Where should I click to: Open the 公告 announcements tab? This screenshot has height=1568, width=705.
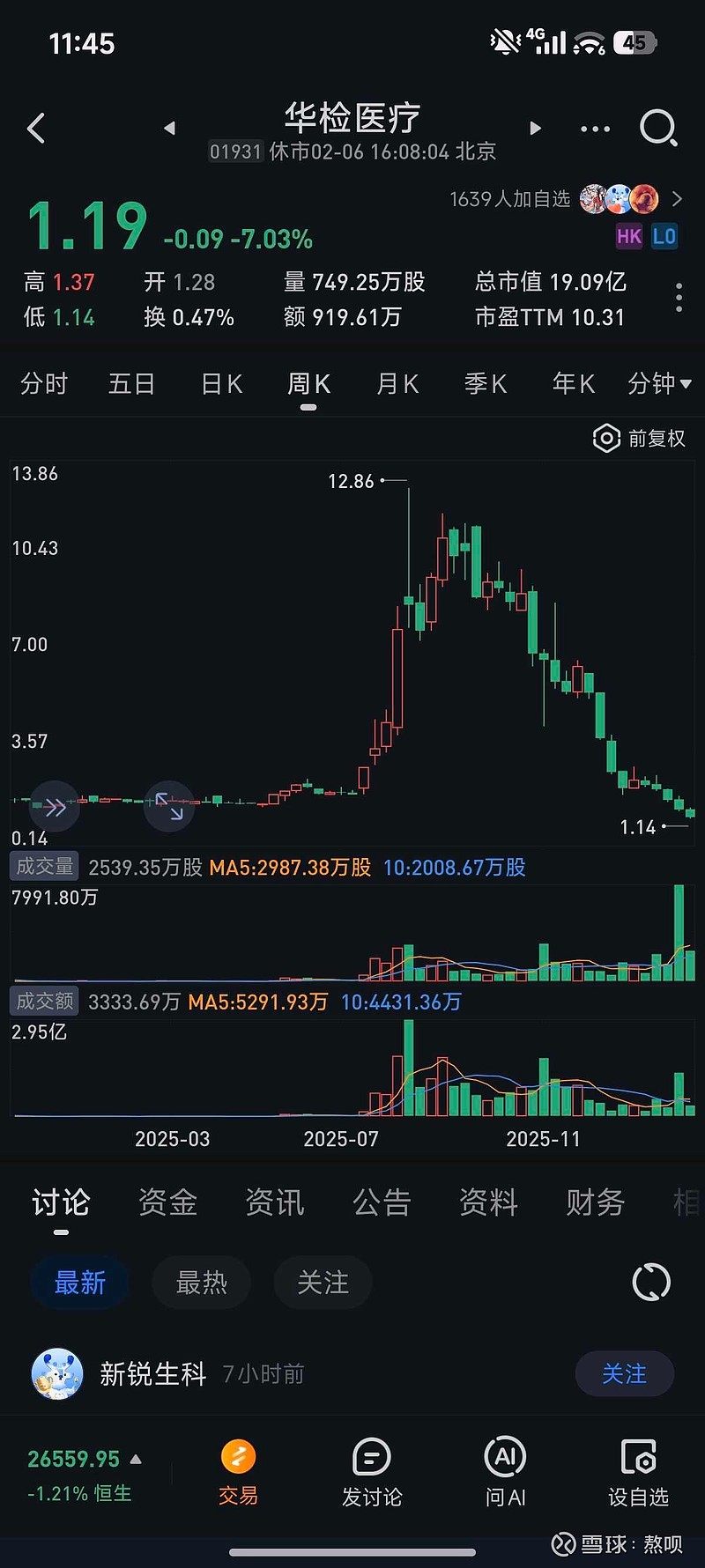point(381,1202)
